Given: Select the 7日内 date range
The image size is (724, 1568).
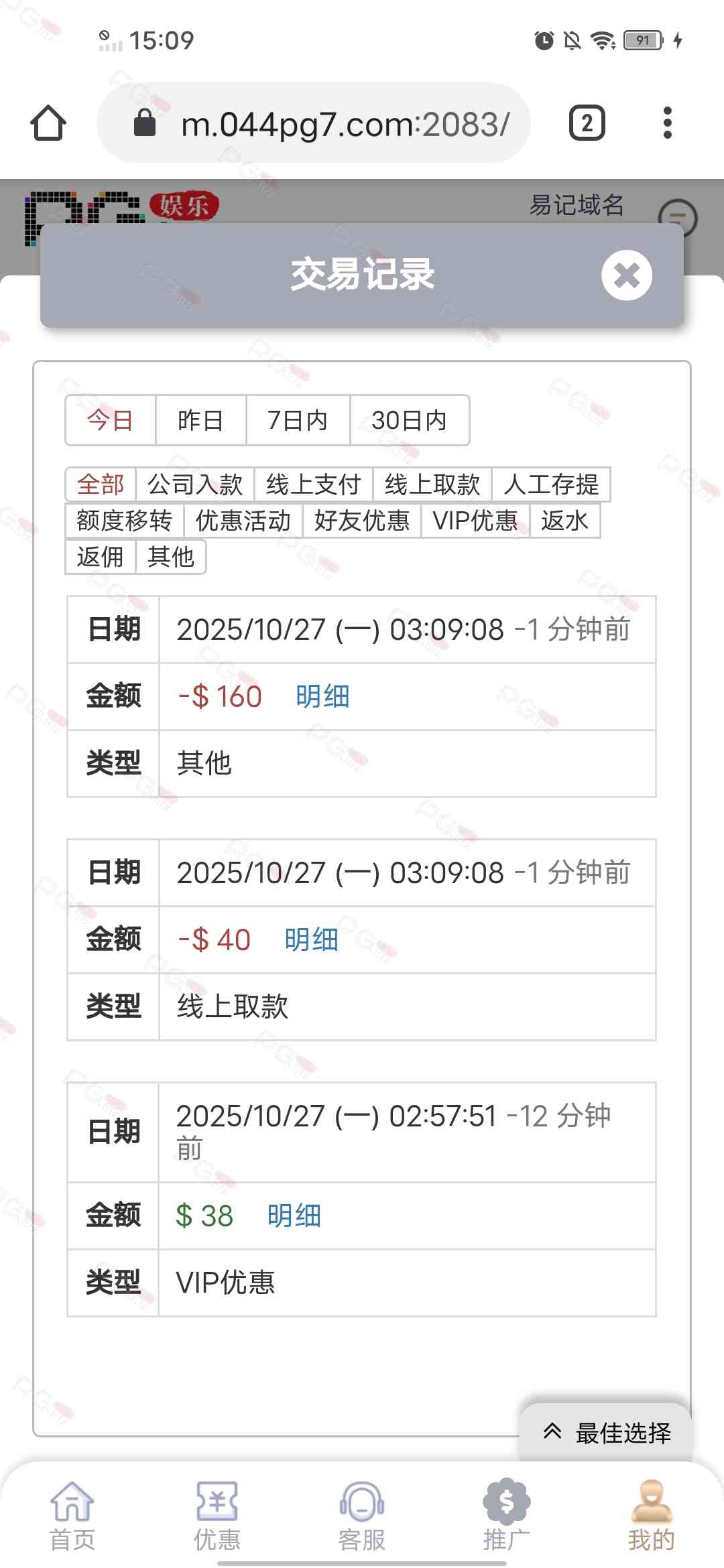Looking at the screenshot, I should coord(298,421).
